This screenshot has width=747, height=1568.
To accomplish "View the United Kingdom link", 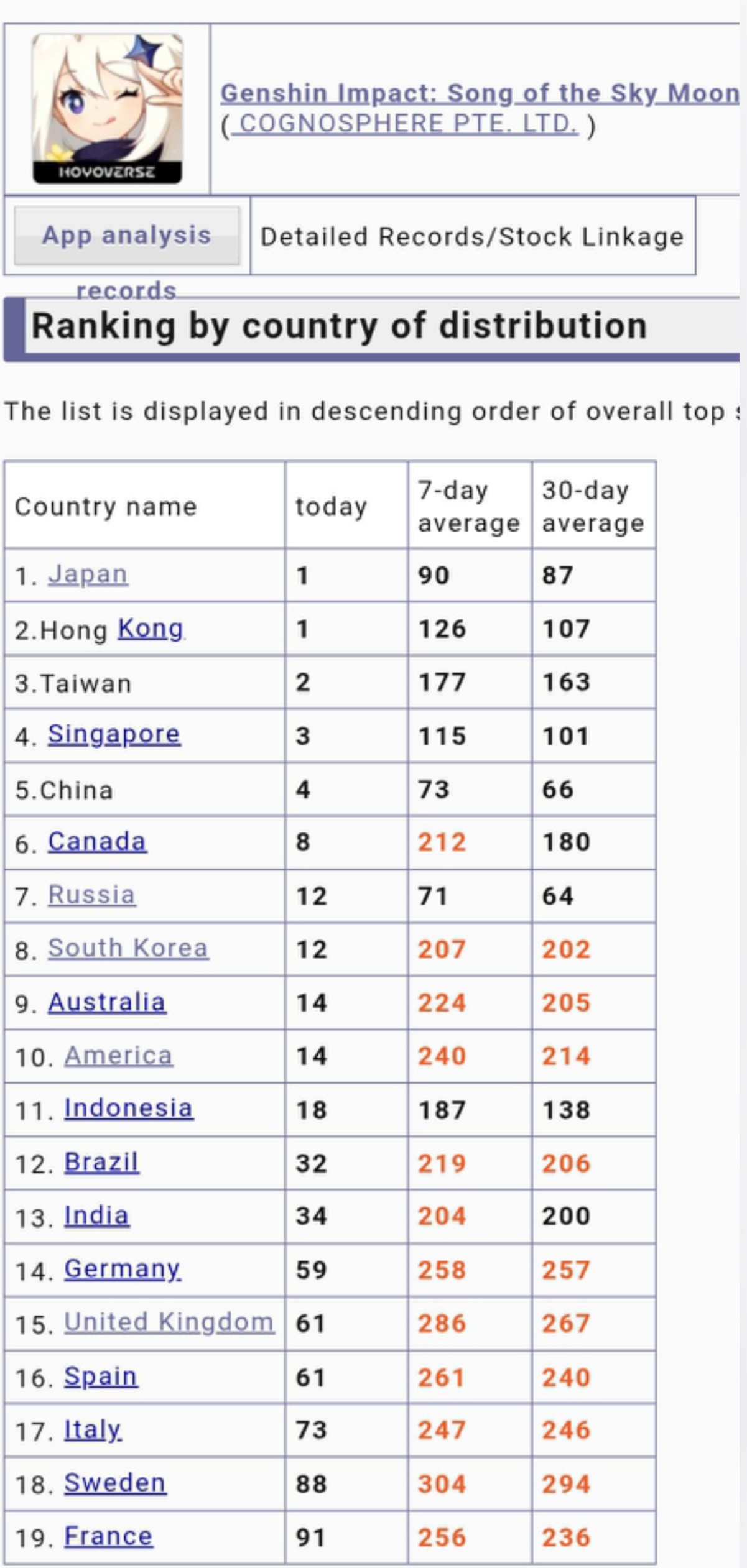I will point(169,1322).
